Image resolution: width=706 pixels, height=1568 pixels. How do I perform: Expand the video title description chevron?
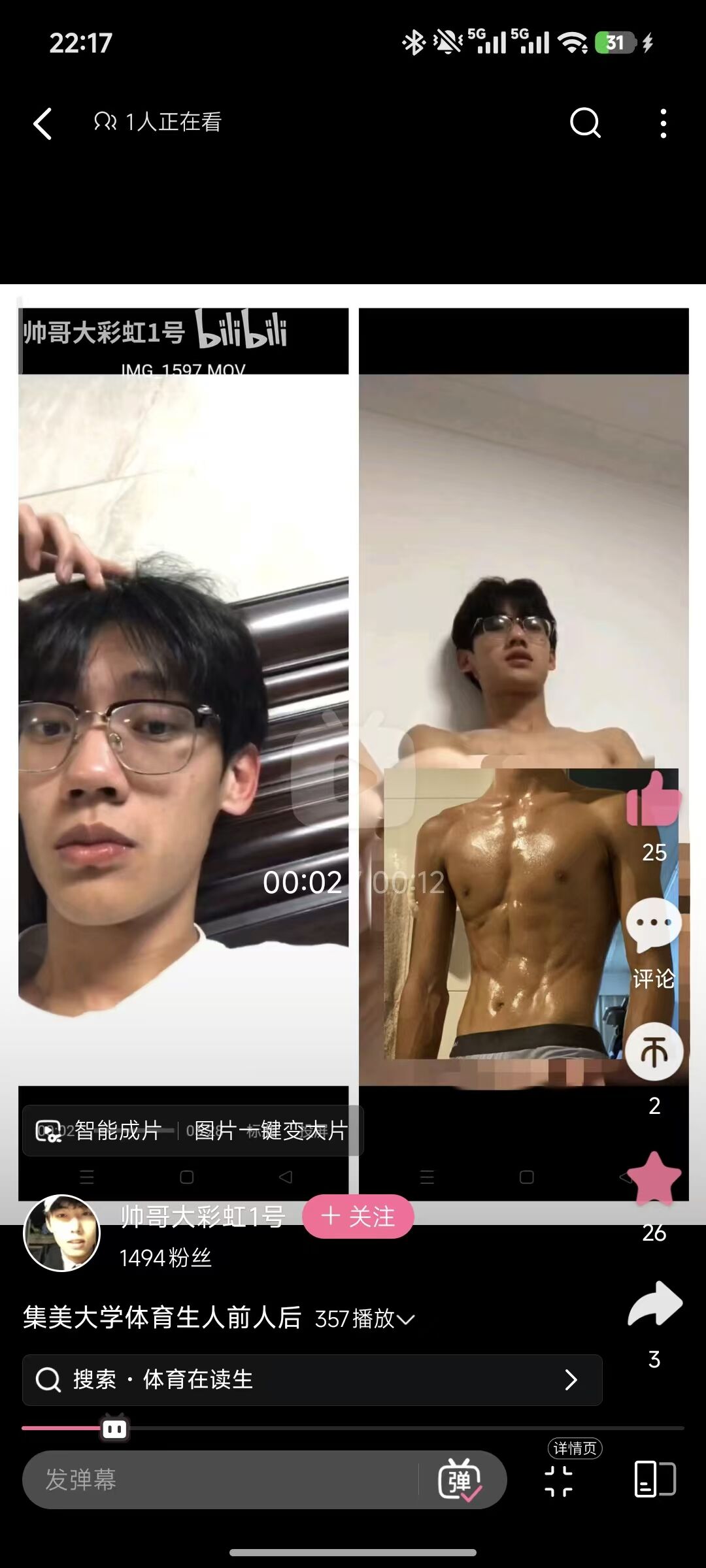[406, 1319]
